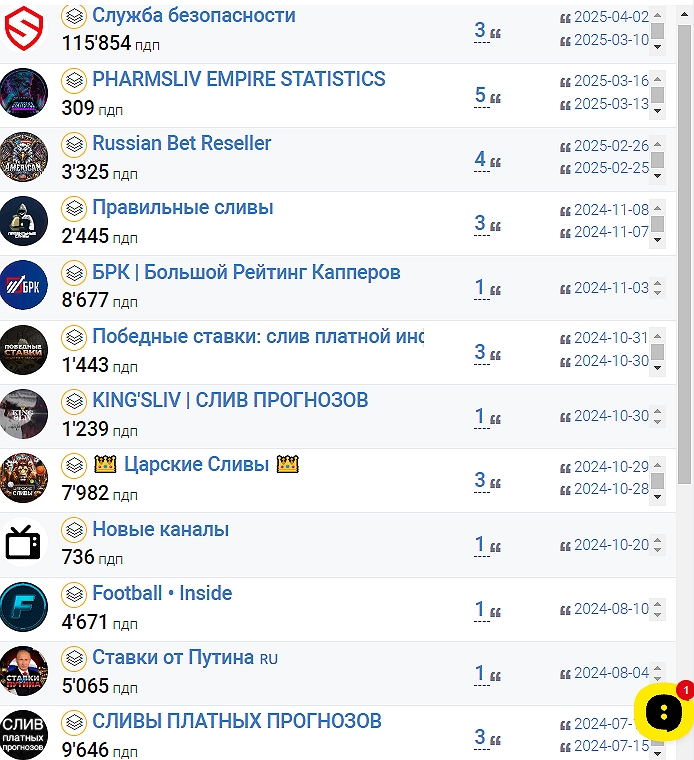Open Football • Inside channel
The height and width of the screenshot is (760, 694).
(x=162, y=593)
